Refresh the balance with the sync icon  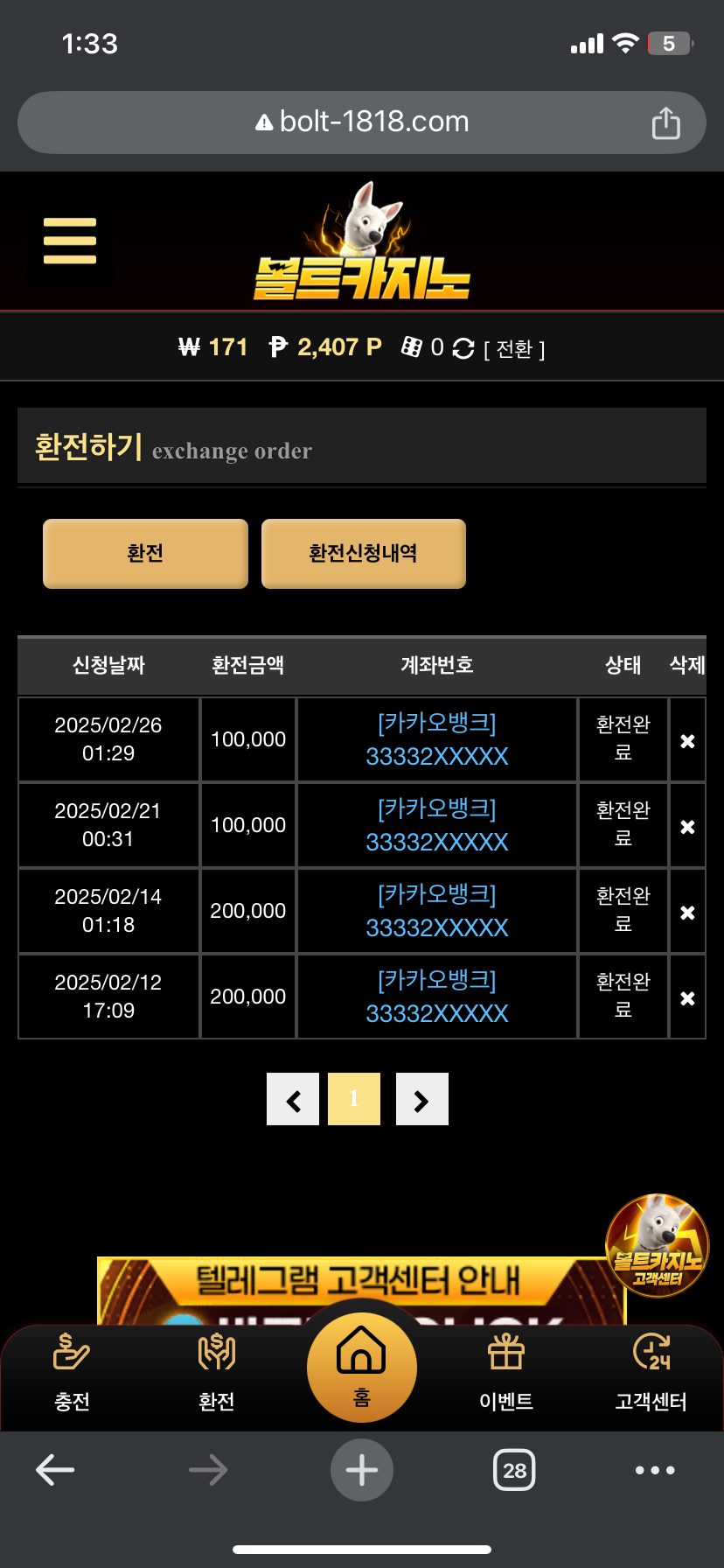click(x=463, y=348)
